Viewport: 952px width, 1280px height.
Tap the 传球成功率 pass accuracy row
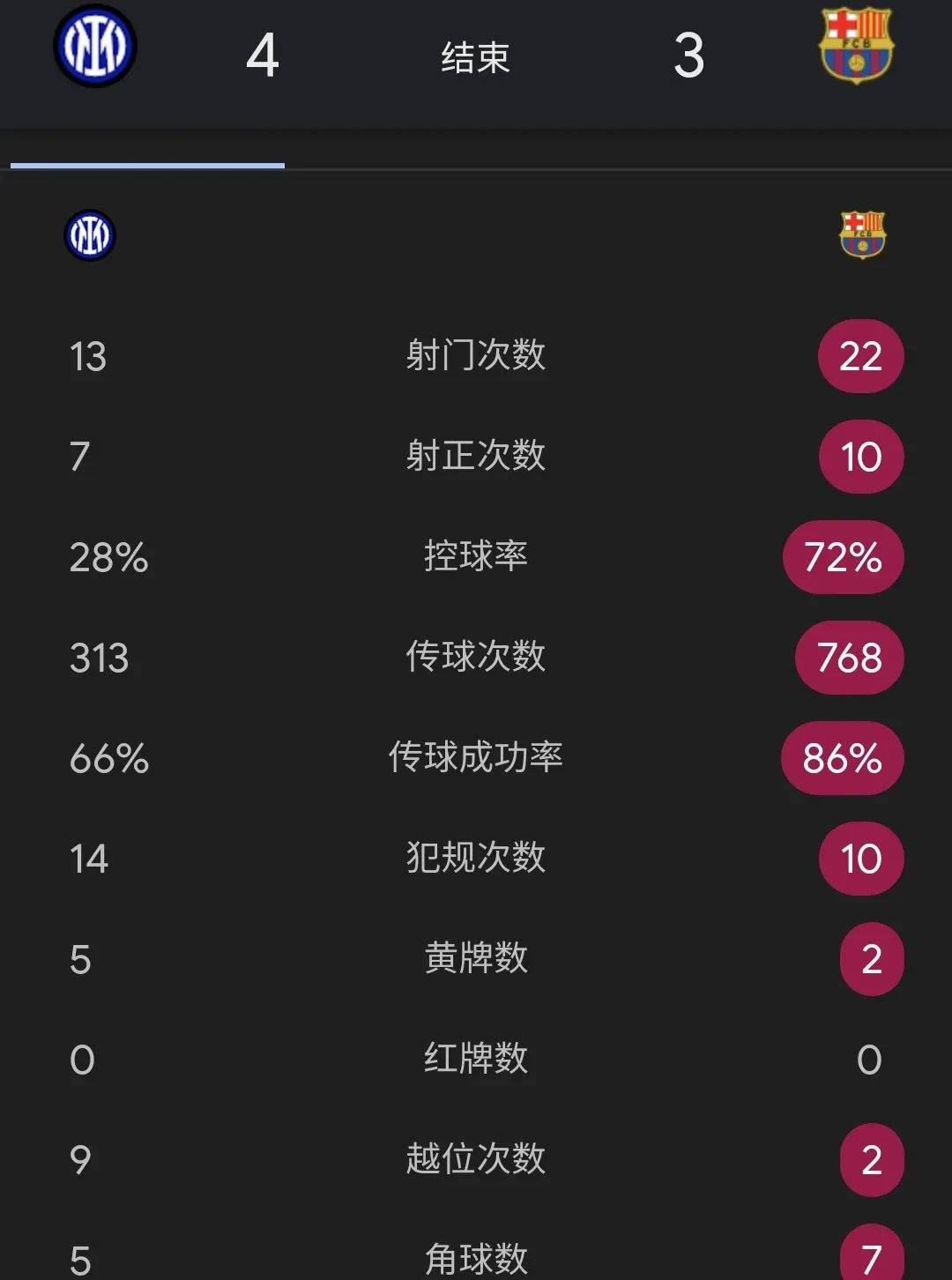click(x=476, y=757)
